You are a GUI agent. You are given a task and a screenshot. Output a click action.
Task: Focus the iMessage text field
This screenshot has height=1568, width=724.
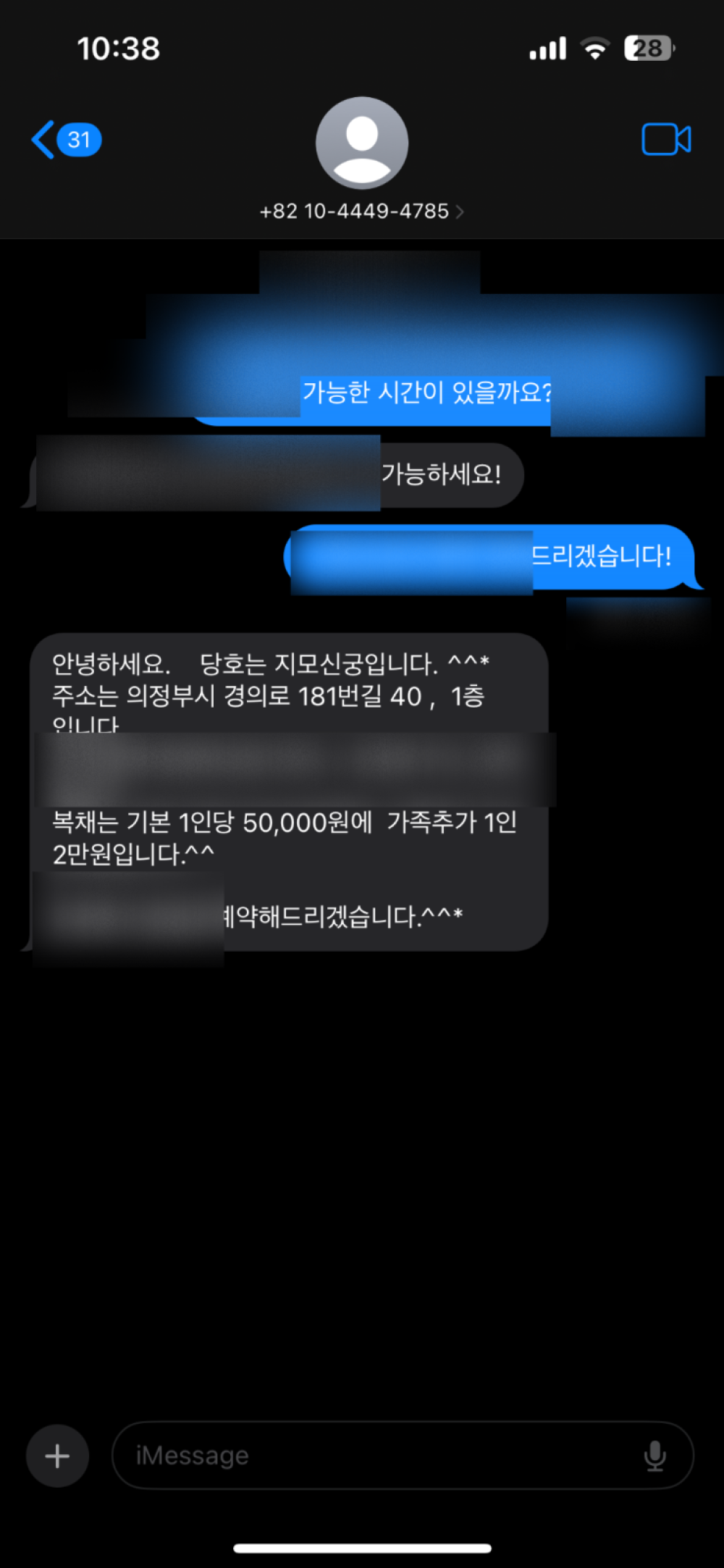pyautogui.click(x=376, y=1456)
